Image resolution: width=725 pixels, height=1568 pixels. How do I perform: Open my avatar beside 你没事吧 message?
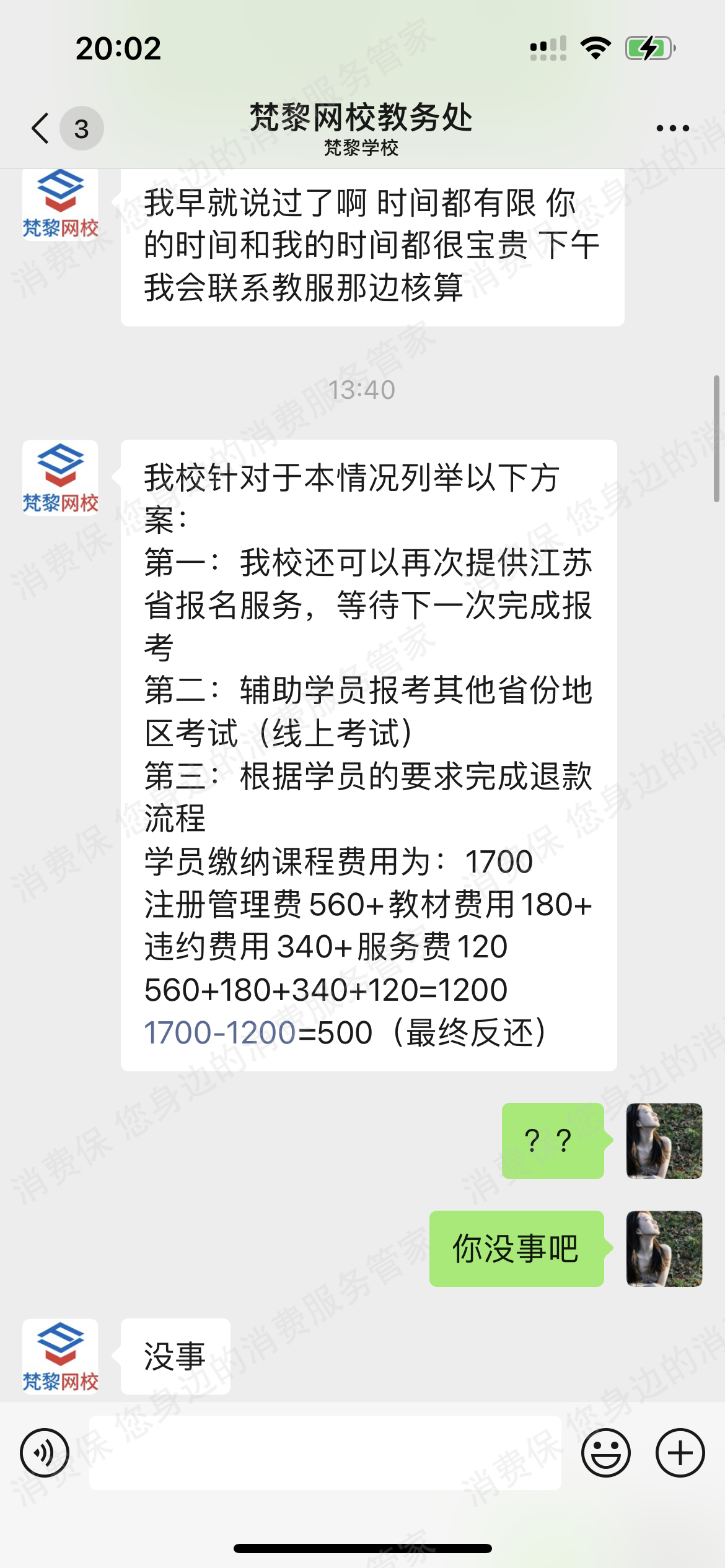(664, 1248)
